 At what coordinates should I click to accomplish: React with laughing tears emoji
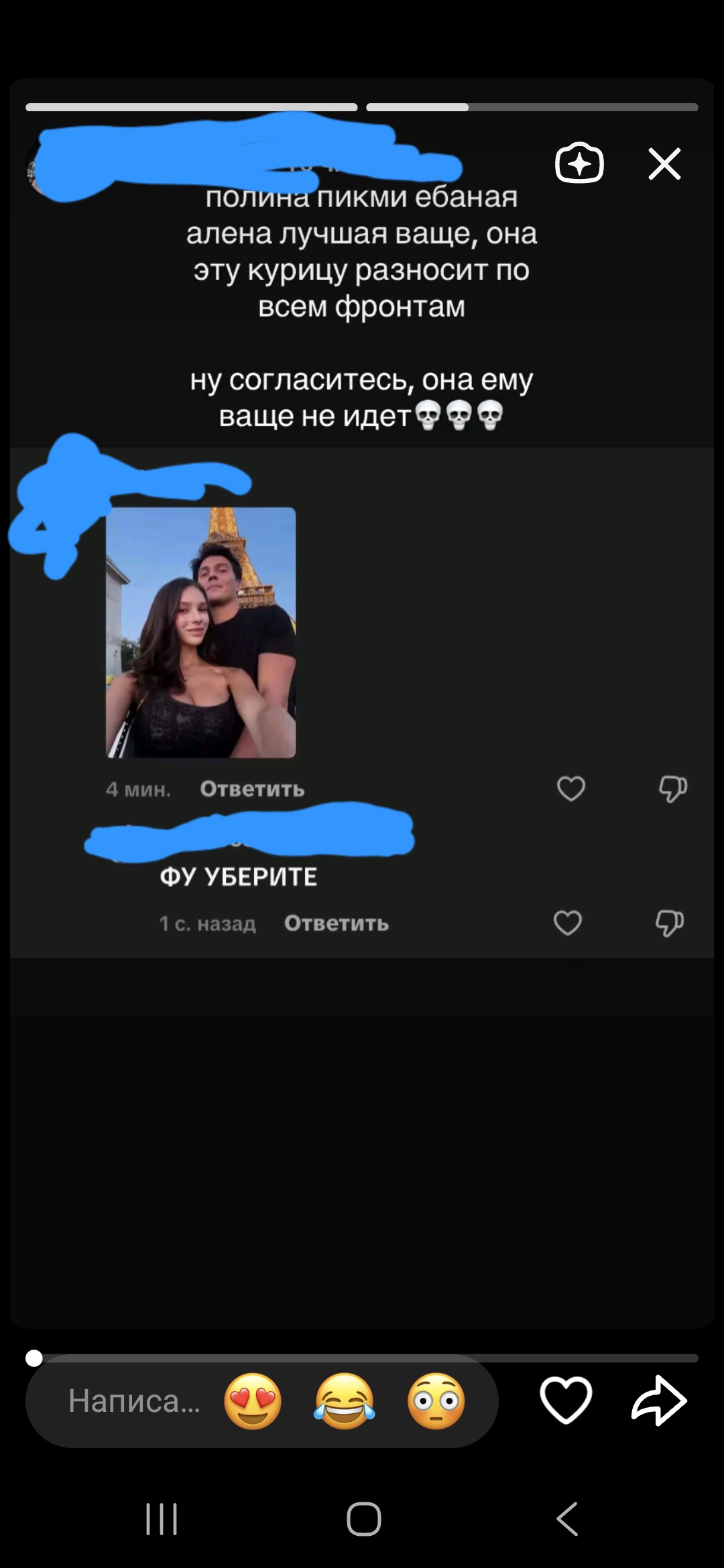pyautogui.click(x=345, y=1401)
